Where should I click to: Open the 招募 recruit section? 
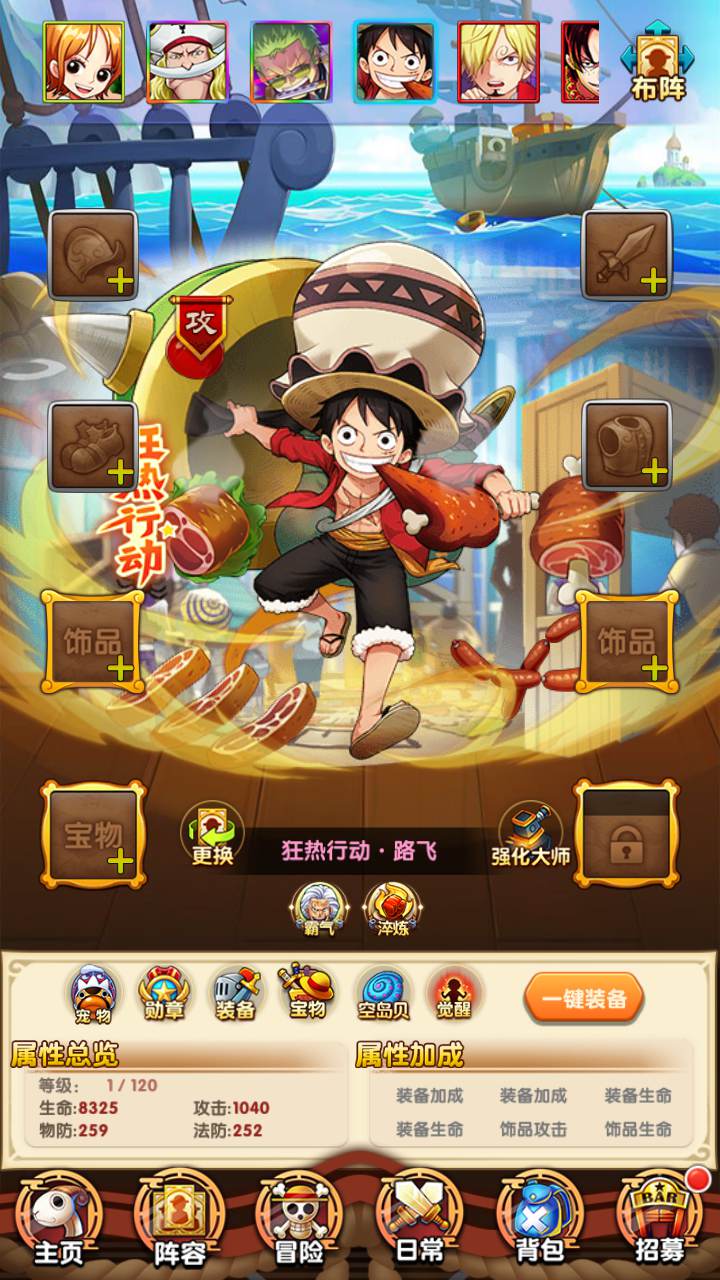(x=659, y=1222)
